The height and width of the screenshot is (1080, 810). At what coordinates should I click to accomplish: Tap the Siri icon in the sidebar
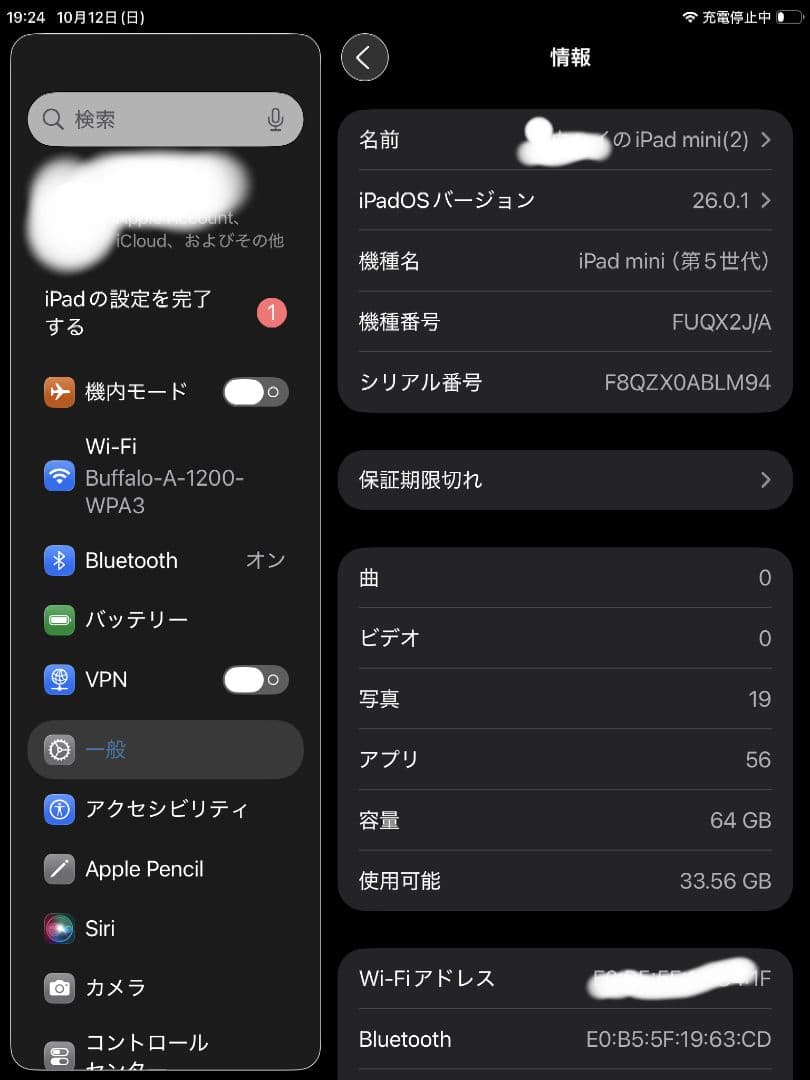[x=58, y=928]
